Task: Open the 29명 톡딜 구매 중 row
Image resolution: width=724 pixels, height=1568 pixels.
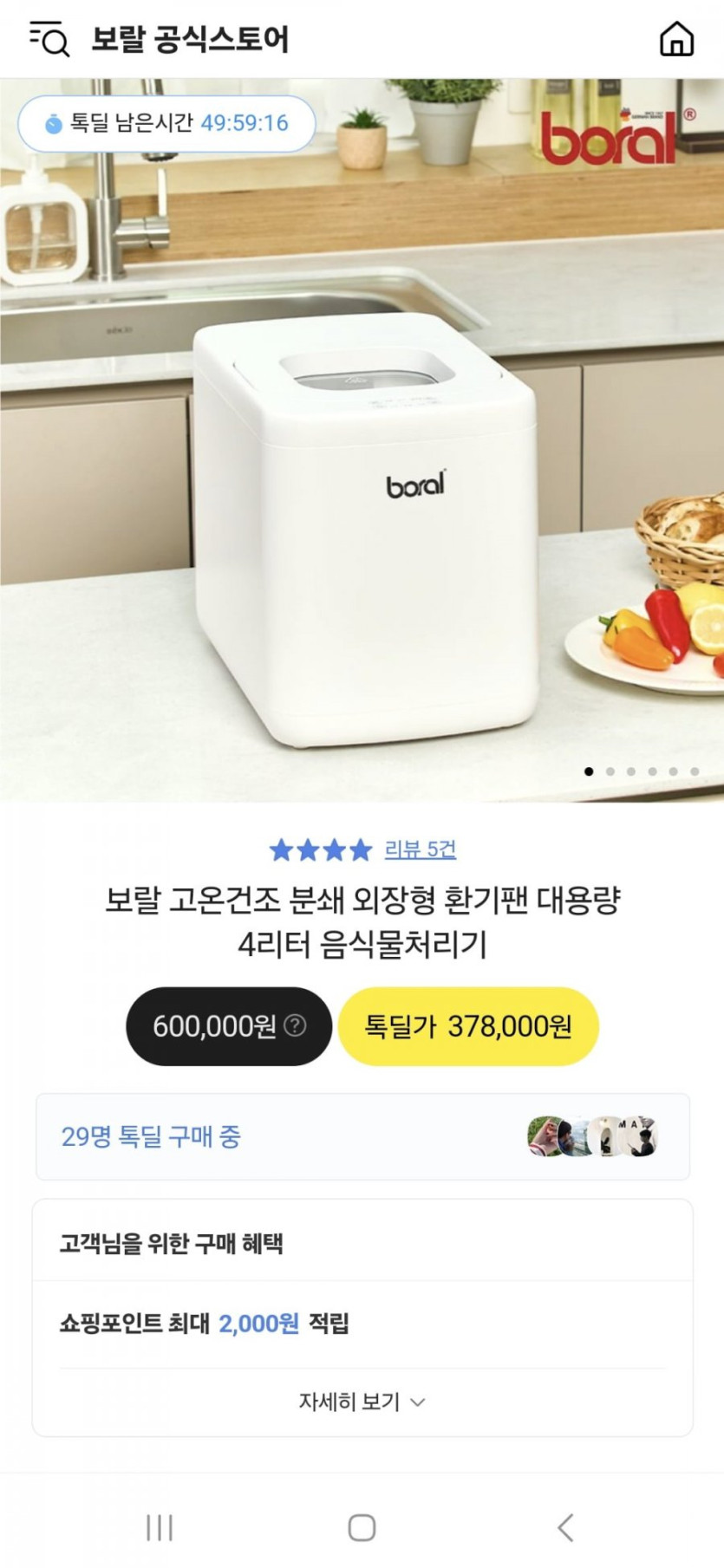Action: coord(362,1136)
